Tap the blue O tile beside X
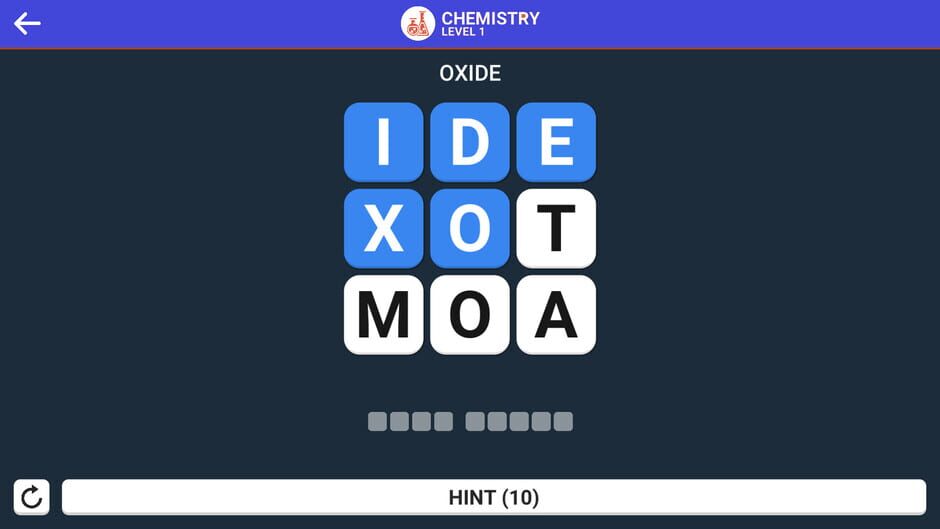The height and width of the screenshot is (529, 940). coord(470,228)
